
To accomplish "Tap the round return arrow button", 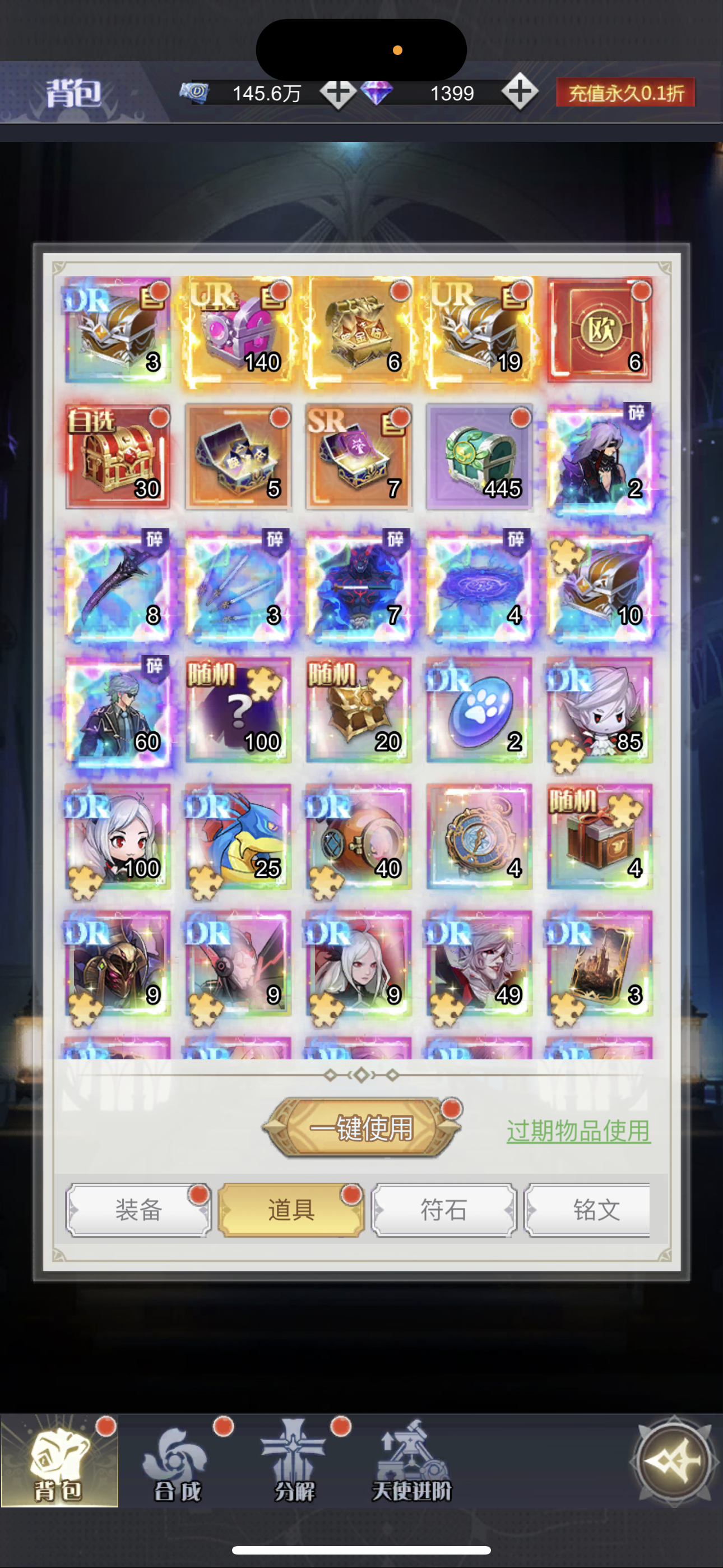I will (673, 1460).
